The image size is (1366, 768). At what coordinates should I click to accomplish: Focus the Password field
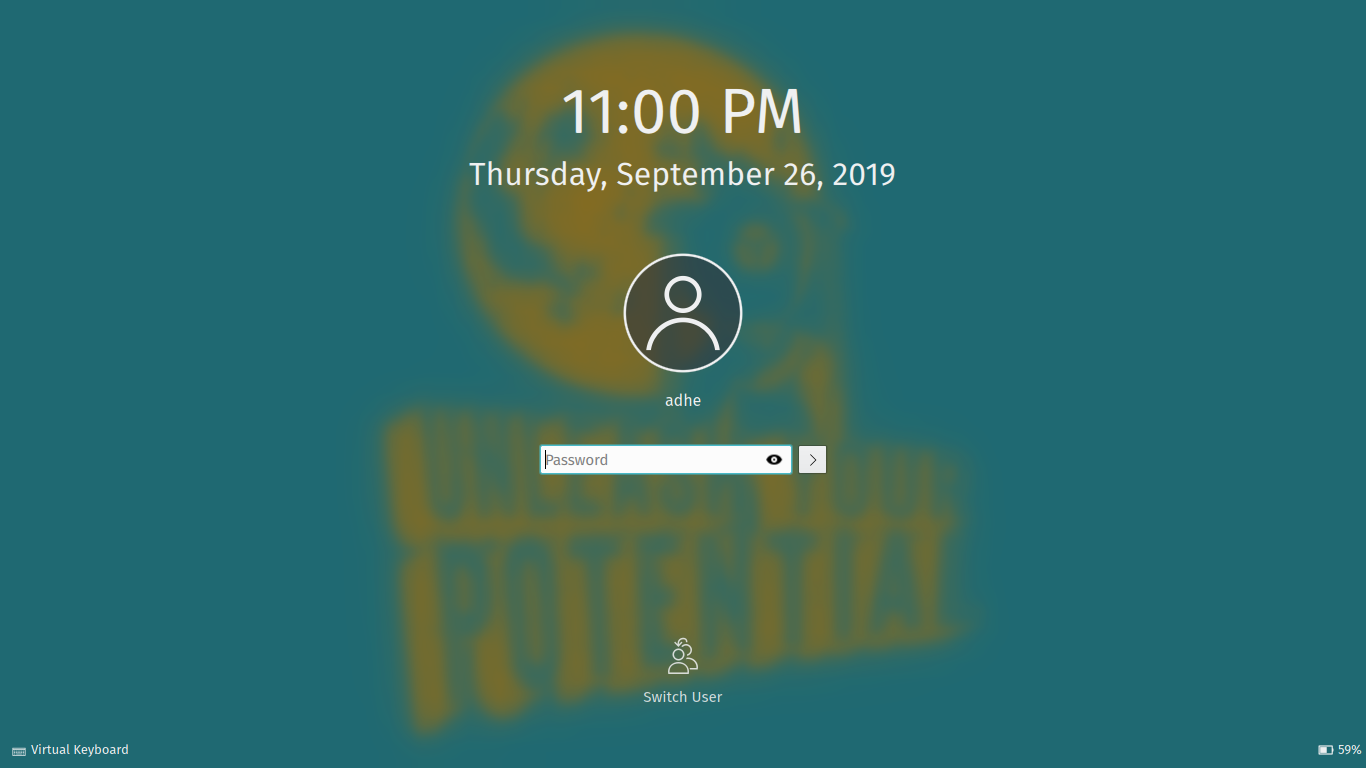point(650,460)
